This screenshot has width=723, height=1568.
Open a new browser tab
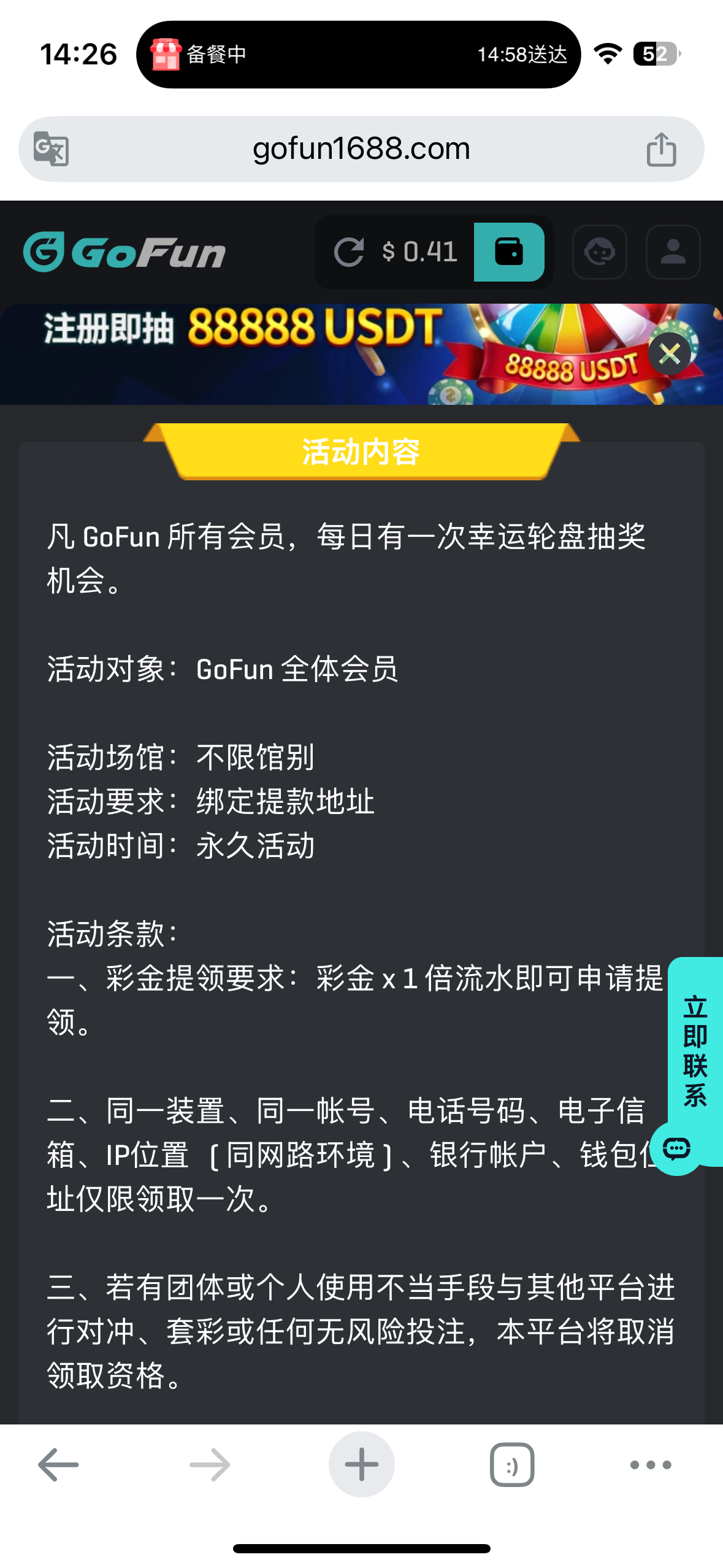(x=361, y=1464)
